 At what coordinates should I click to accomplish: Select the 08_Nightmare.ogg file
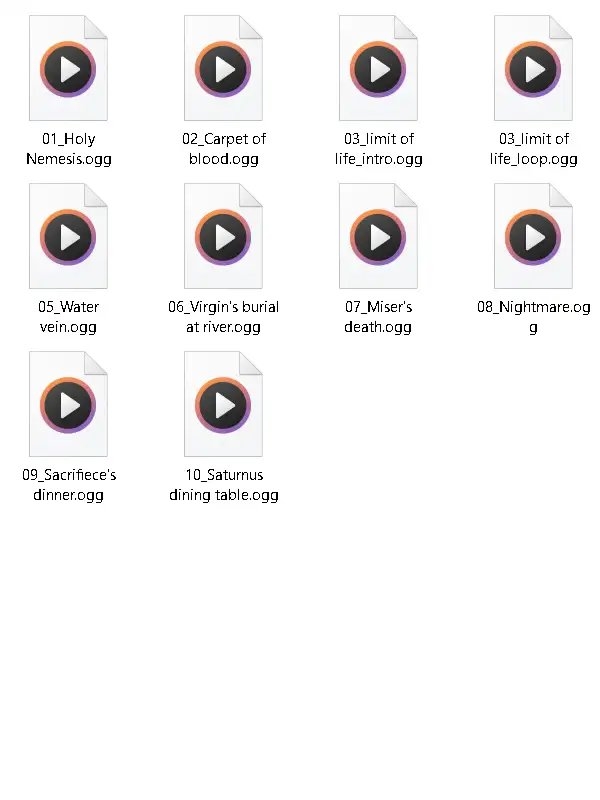[533, 238]
